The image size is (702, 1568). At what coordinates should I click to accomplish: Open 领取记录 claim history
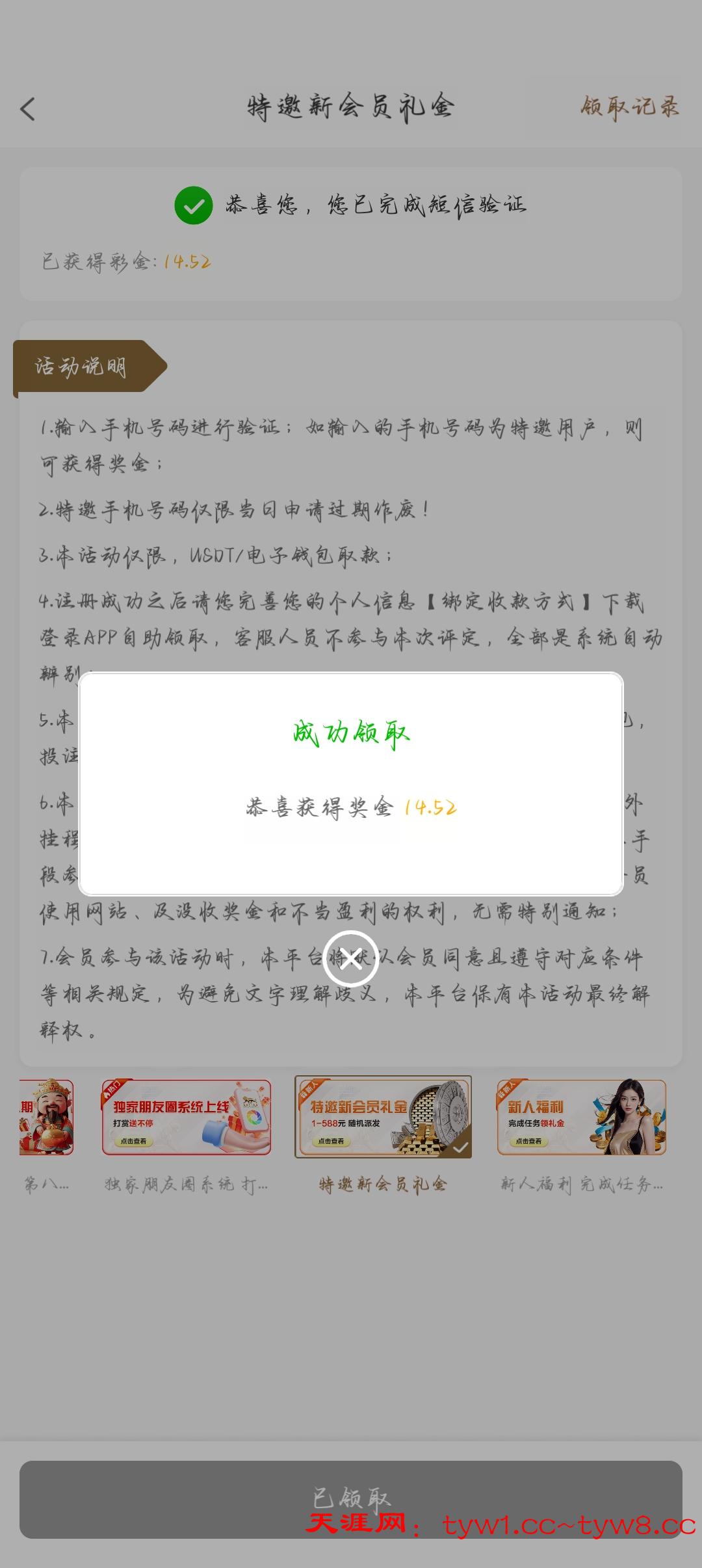(x=629, y=107)
